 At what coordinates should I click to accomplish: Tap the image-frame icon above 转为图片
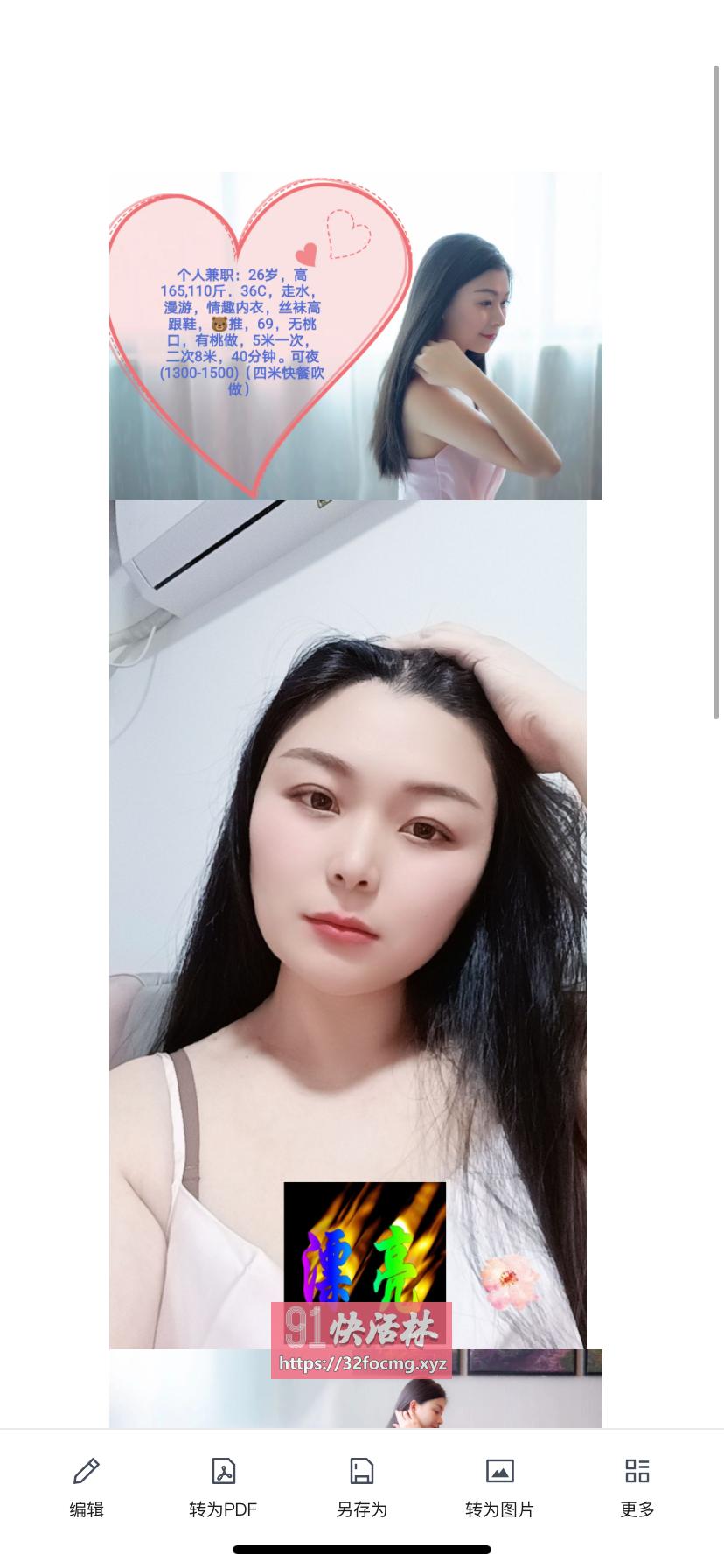click(498, 1471)
